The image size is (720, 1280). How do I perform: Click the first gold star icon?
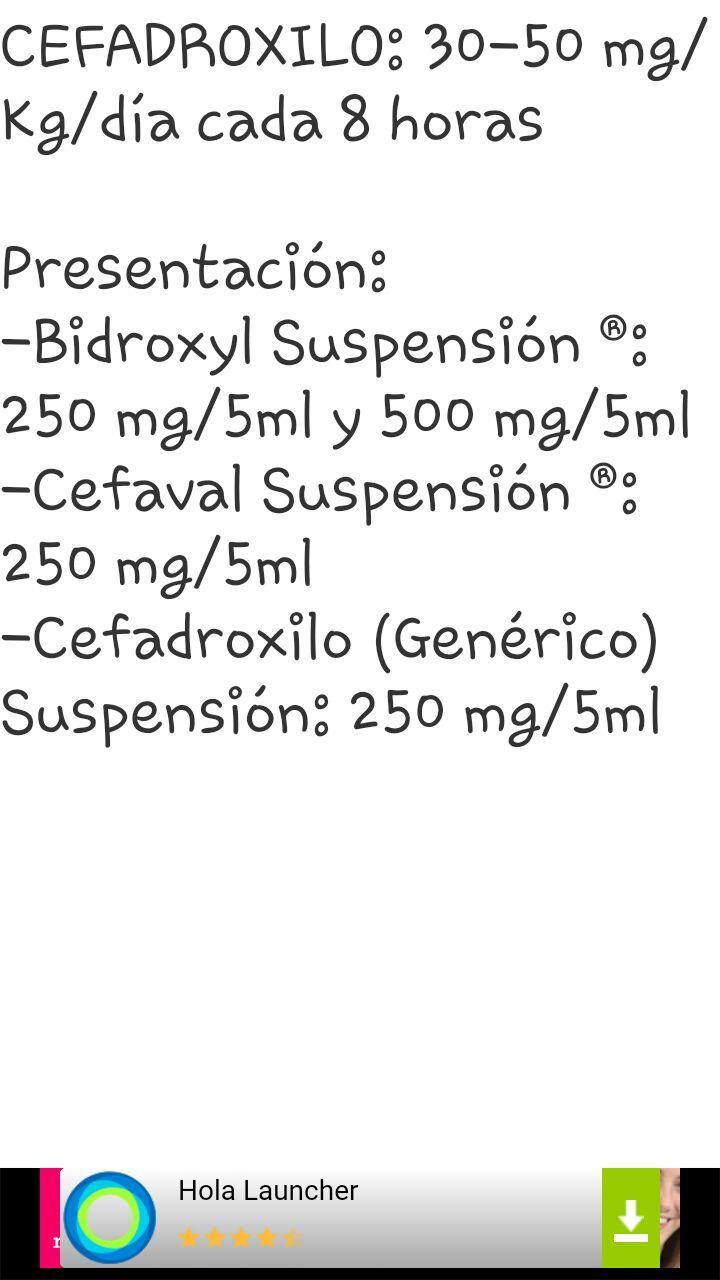coord(188,1238)
